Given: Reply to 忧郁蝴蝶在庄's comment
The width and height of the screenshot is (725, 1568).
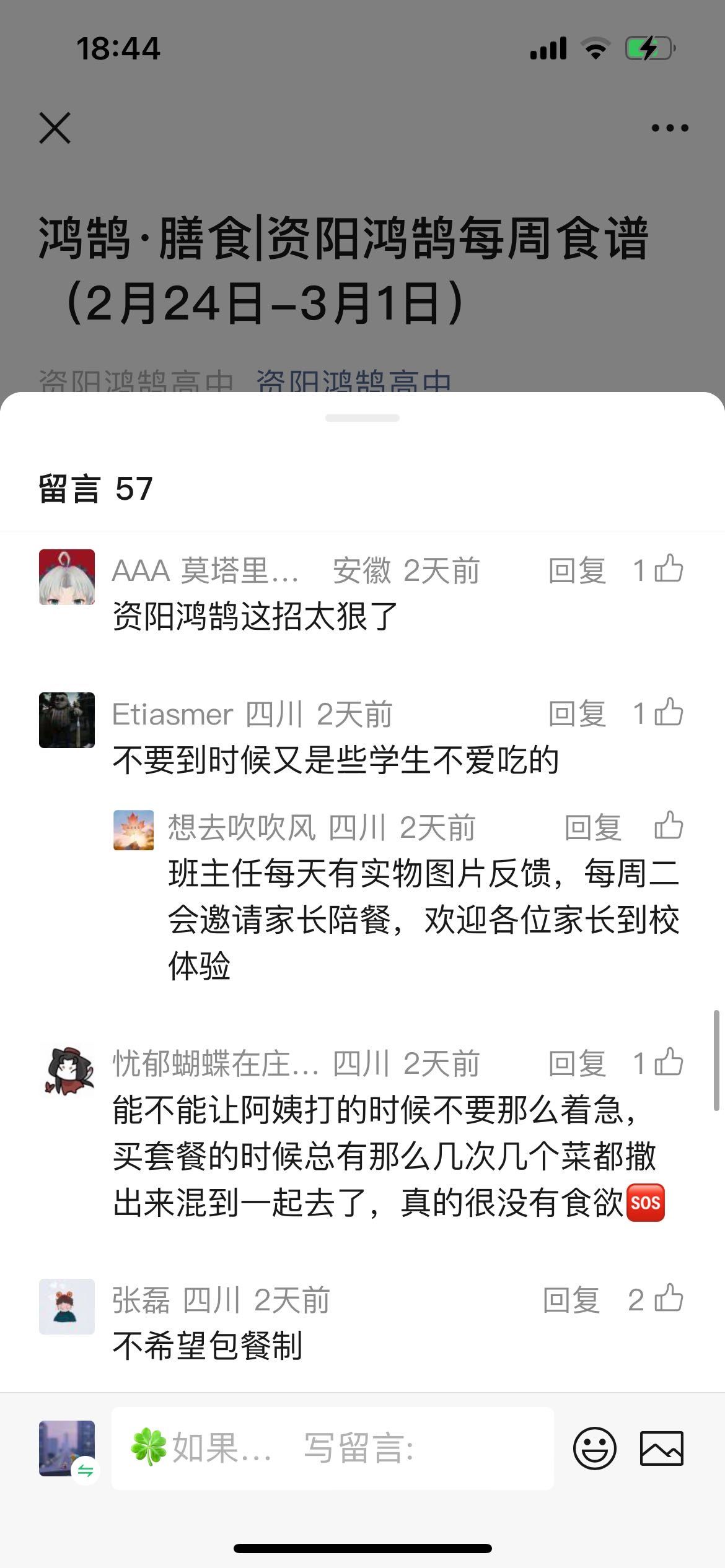Looking at the screenshot, I should (576, 1064).
